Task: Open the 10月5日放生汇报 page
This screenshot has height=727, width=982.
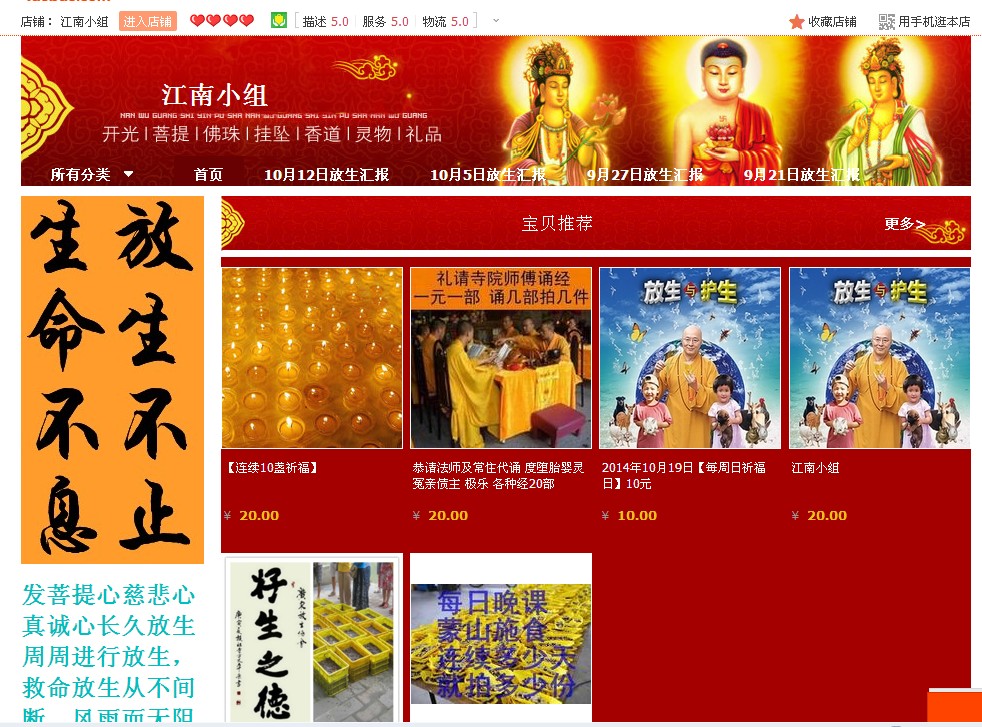Action: pyautogui.click(x=488, y=174)
